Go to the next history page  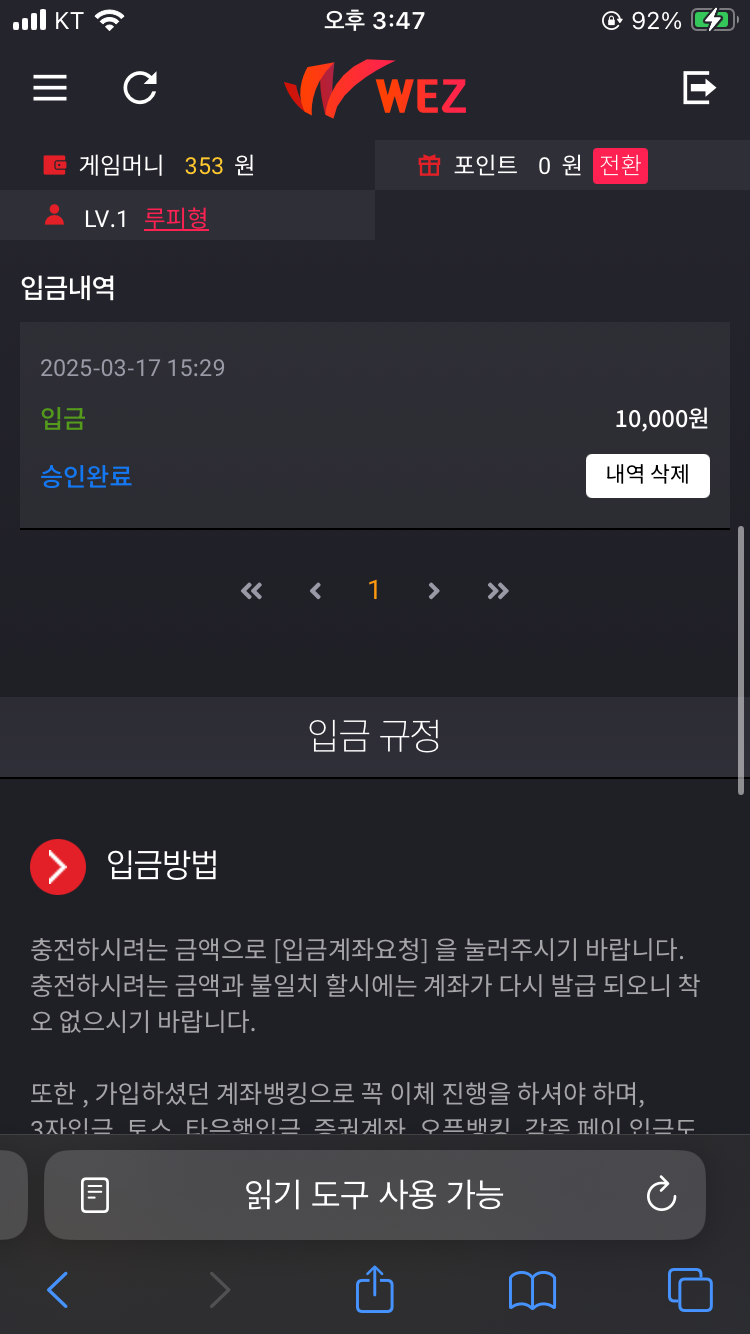[433, 591]
